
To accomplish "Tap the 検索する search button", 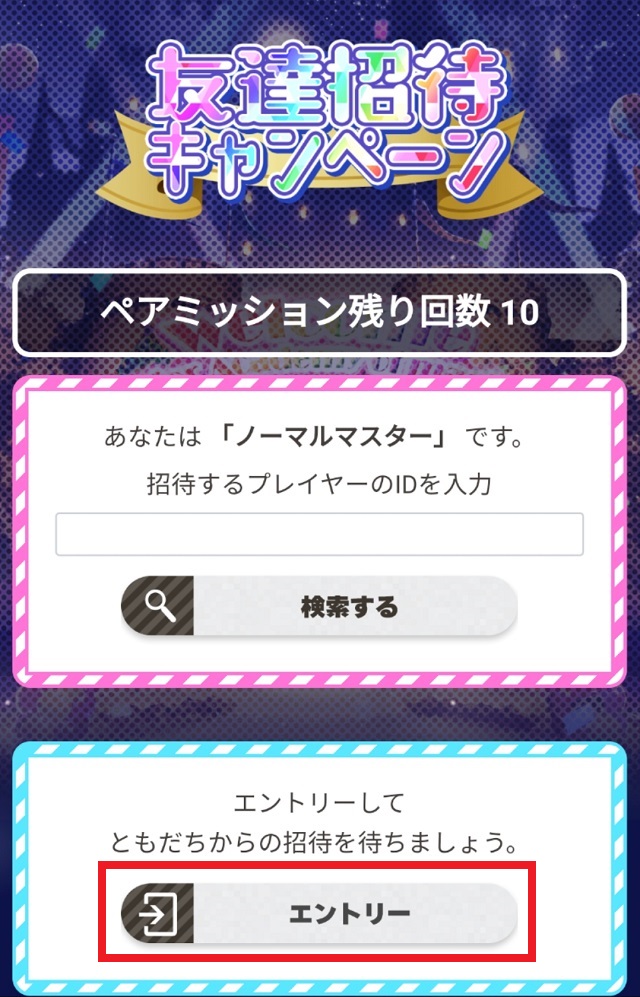I will click(x=319, y=606).
